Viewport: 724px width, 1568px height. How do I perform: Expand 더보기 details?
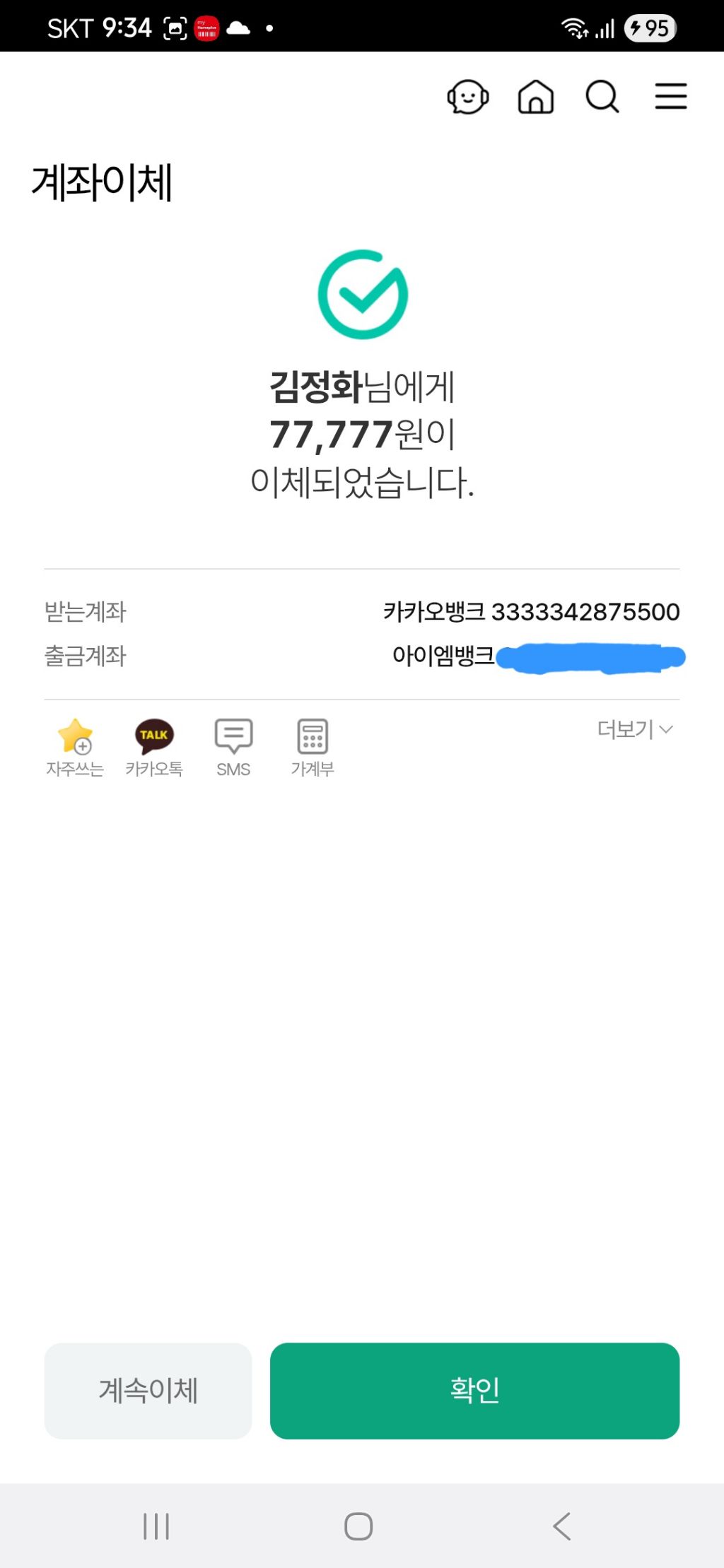635,729
